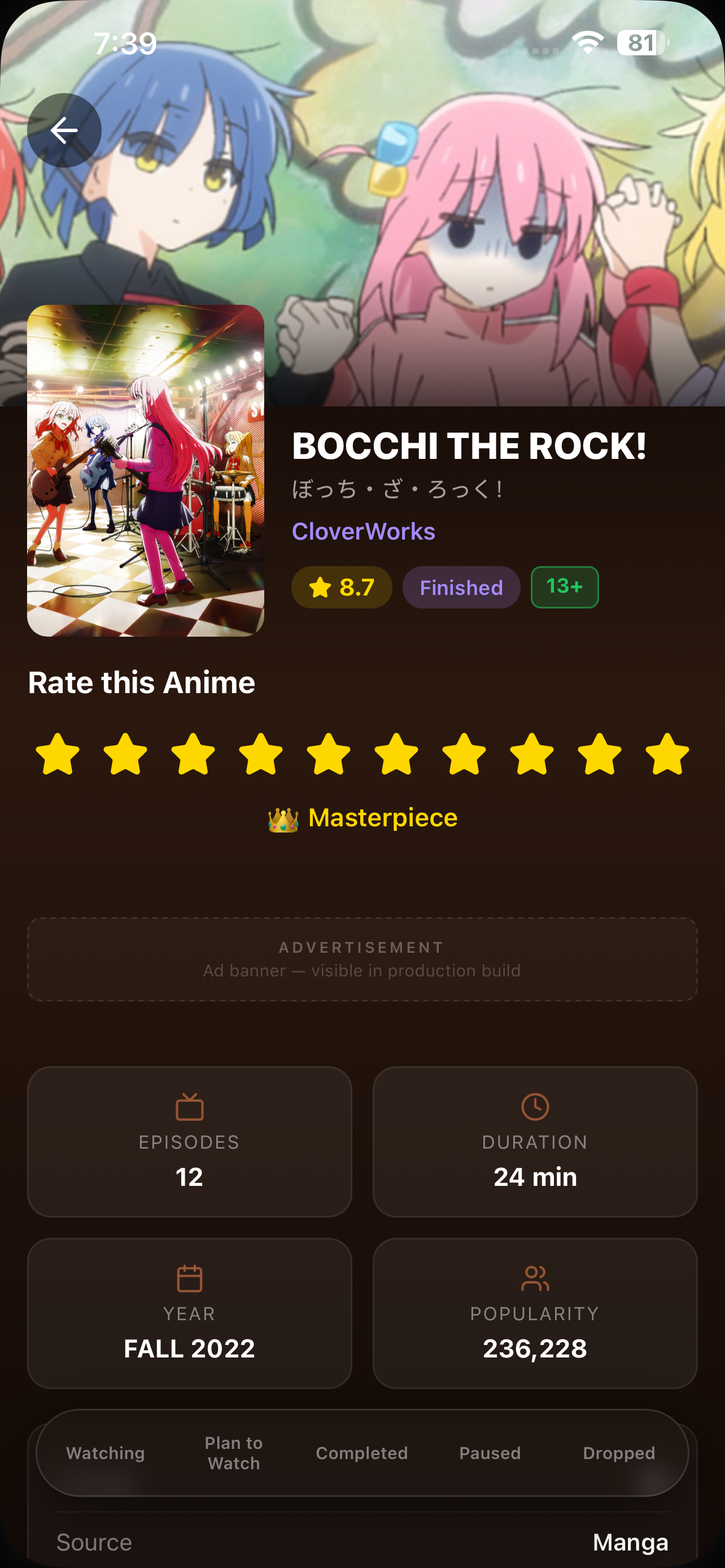Image resolution: width=725 pixels, height=1568 pixels.
Task: Open the Bocchi the Rock cover poster
Action: click(x=146, y=471)
